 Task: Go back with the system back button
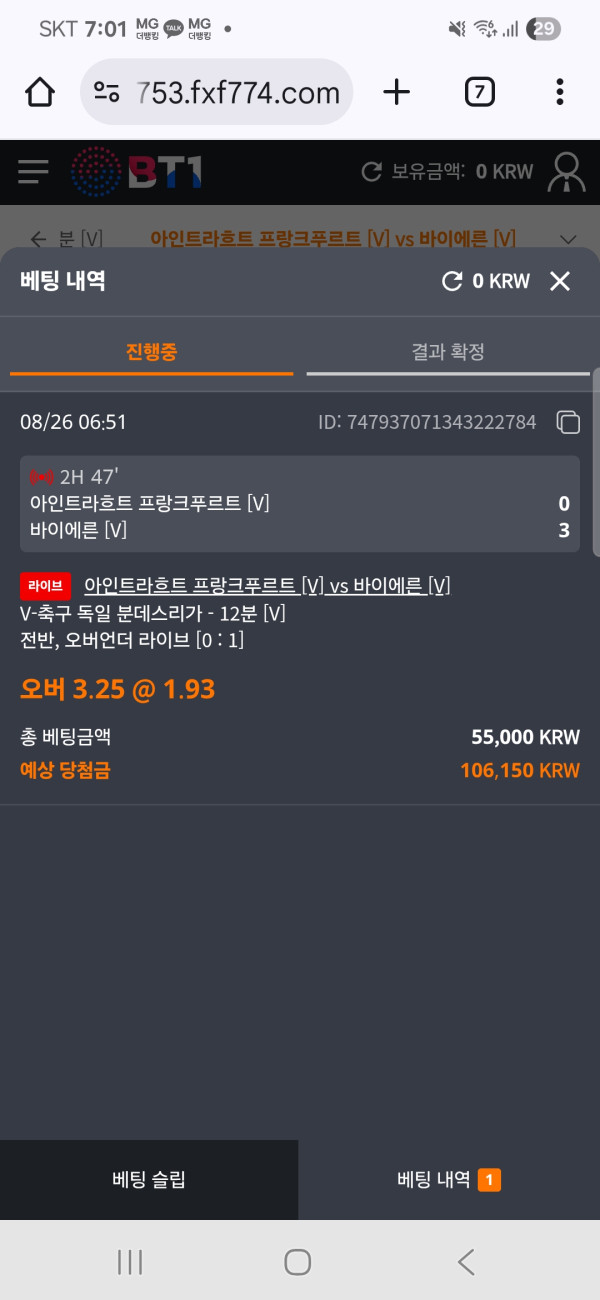[466, 1262]
